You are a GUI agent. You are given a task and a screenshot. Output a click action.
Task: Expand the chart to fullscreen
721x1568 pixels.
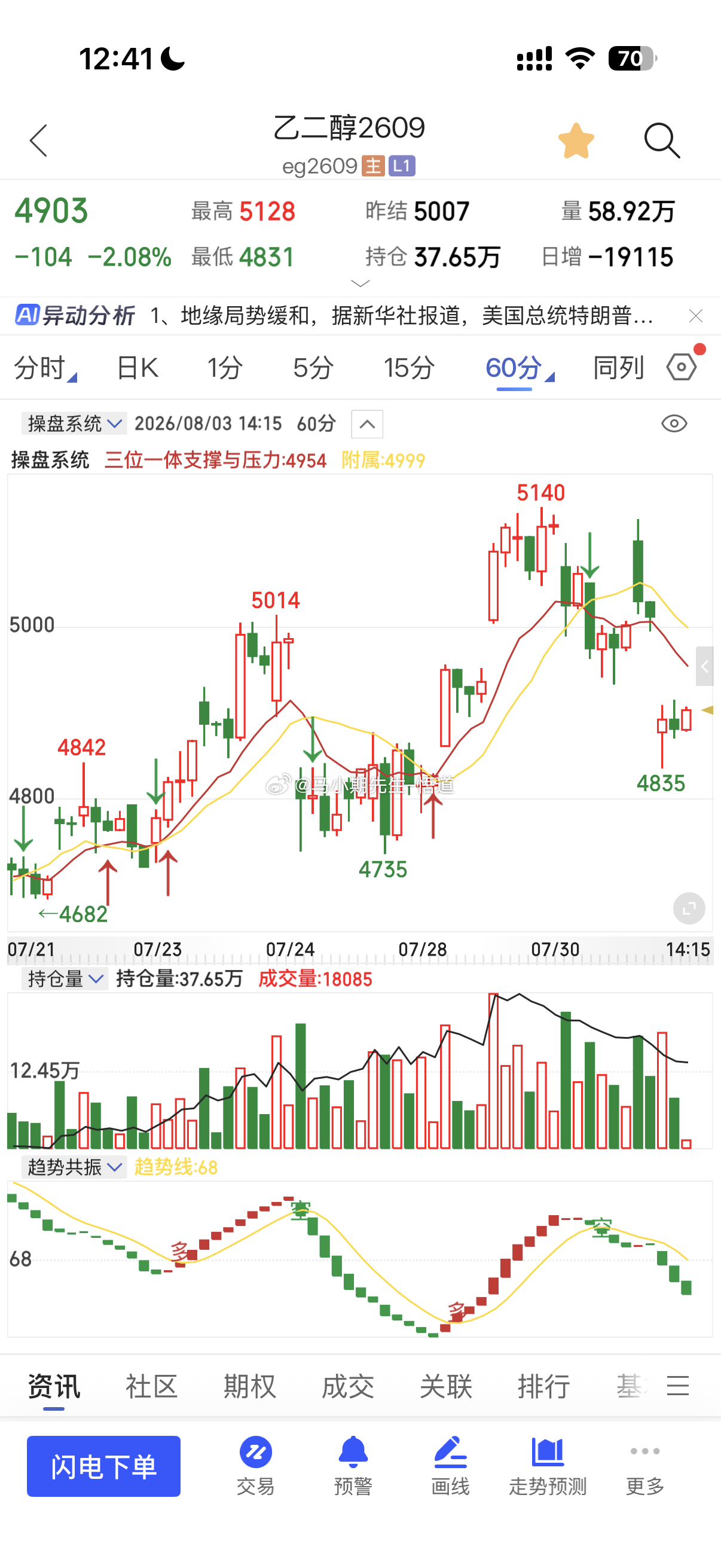point(689,908)
